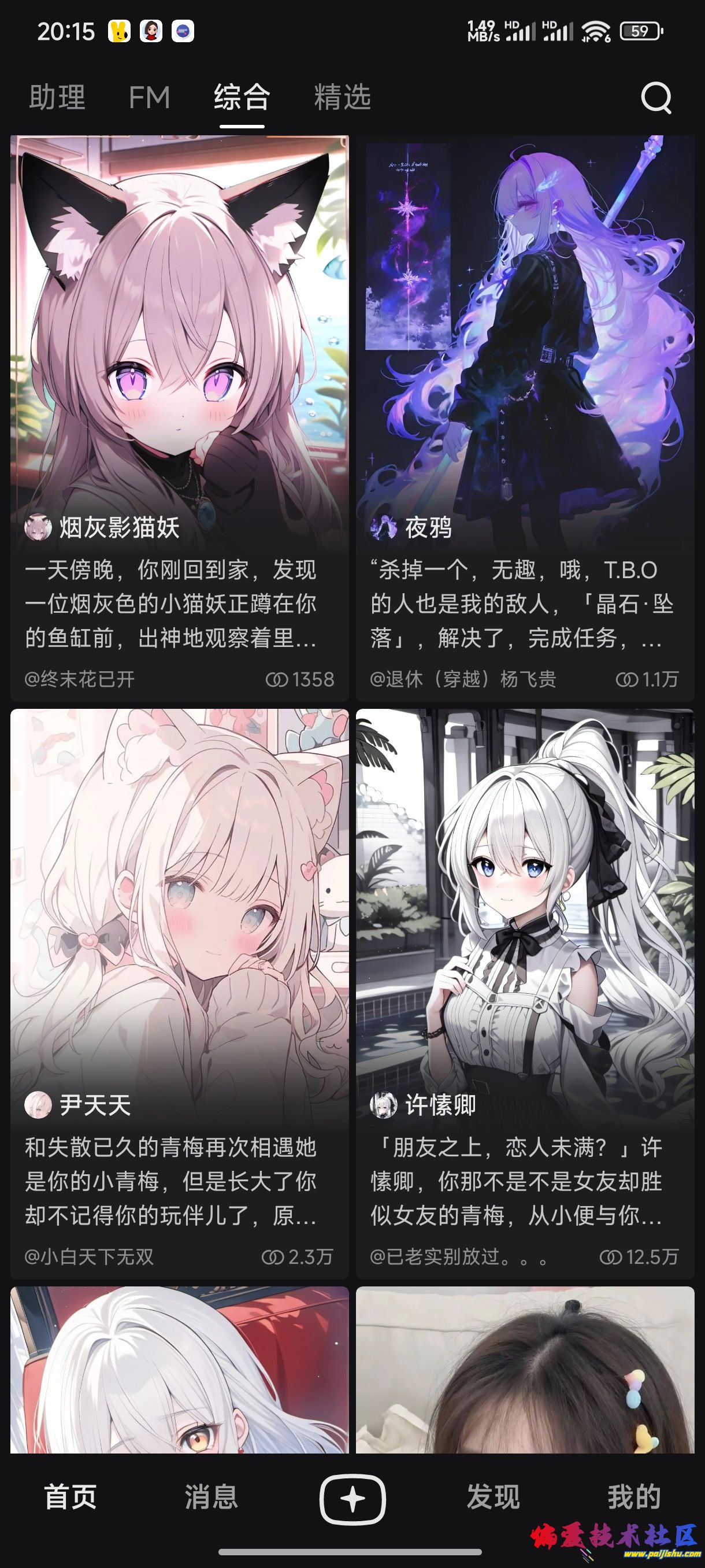This screenshot has height=1568, width=705.
Task: Open the 夜鸦 character card
Action: (525, 417)
